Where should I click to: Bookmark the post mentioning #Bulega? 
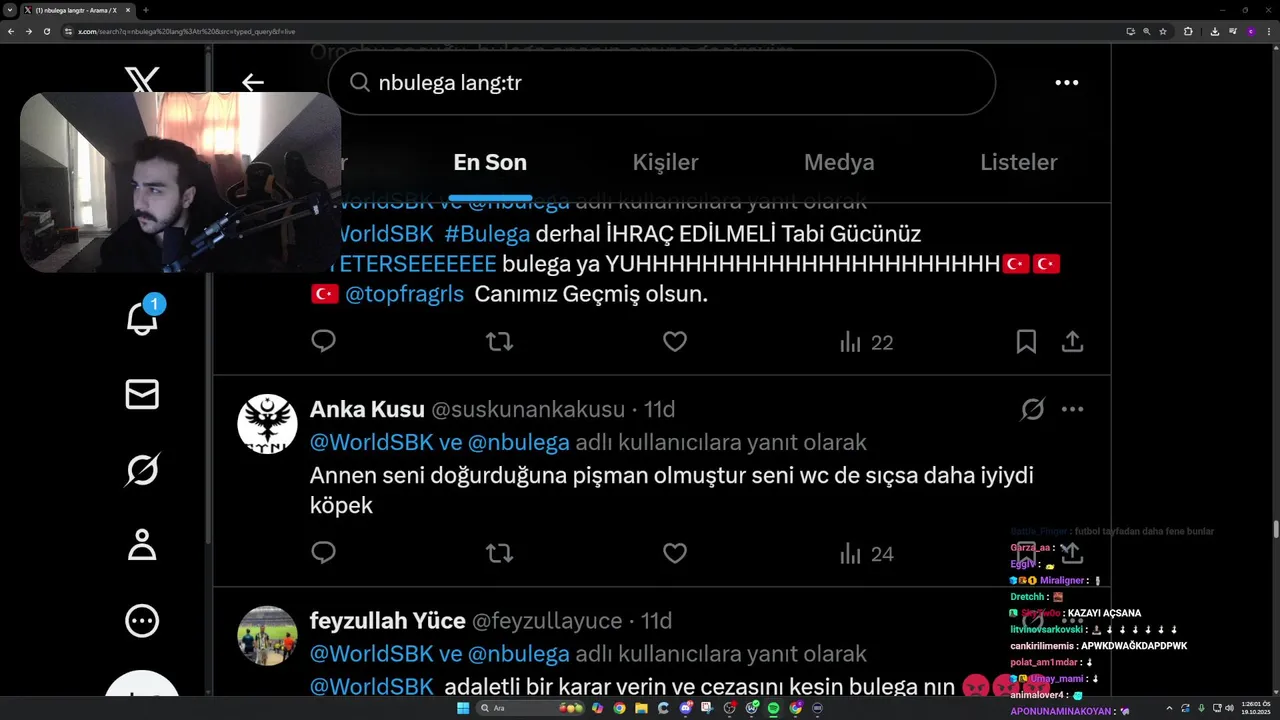tap(1026, 342)
